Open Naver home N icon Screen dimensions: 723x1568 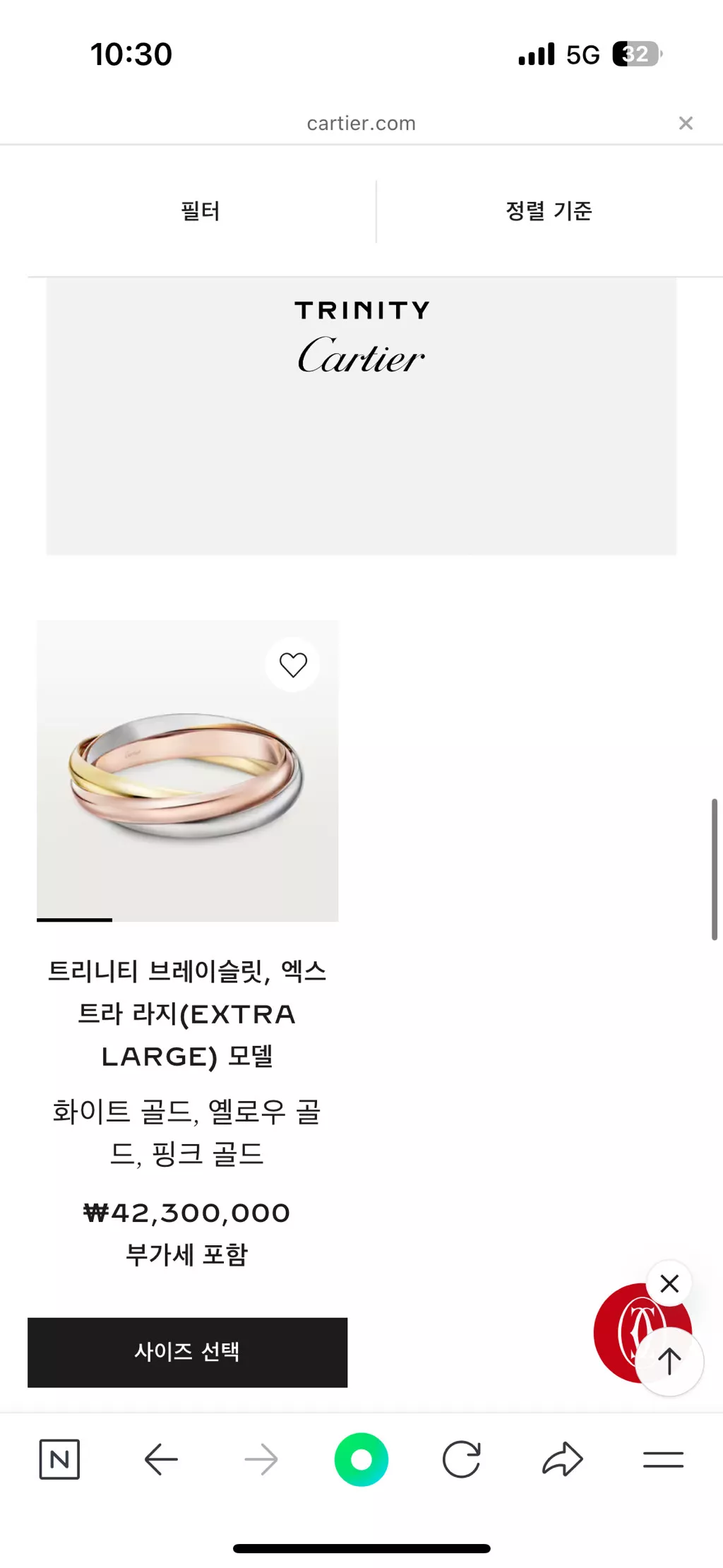point(59,1459)
